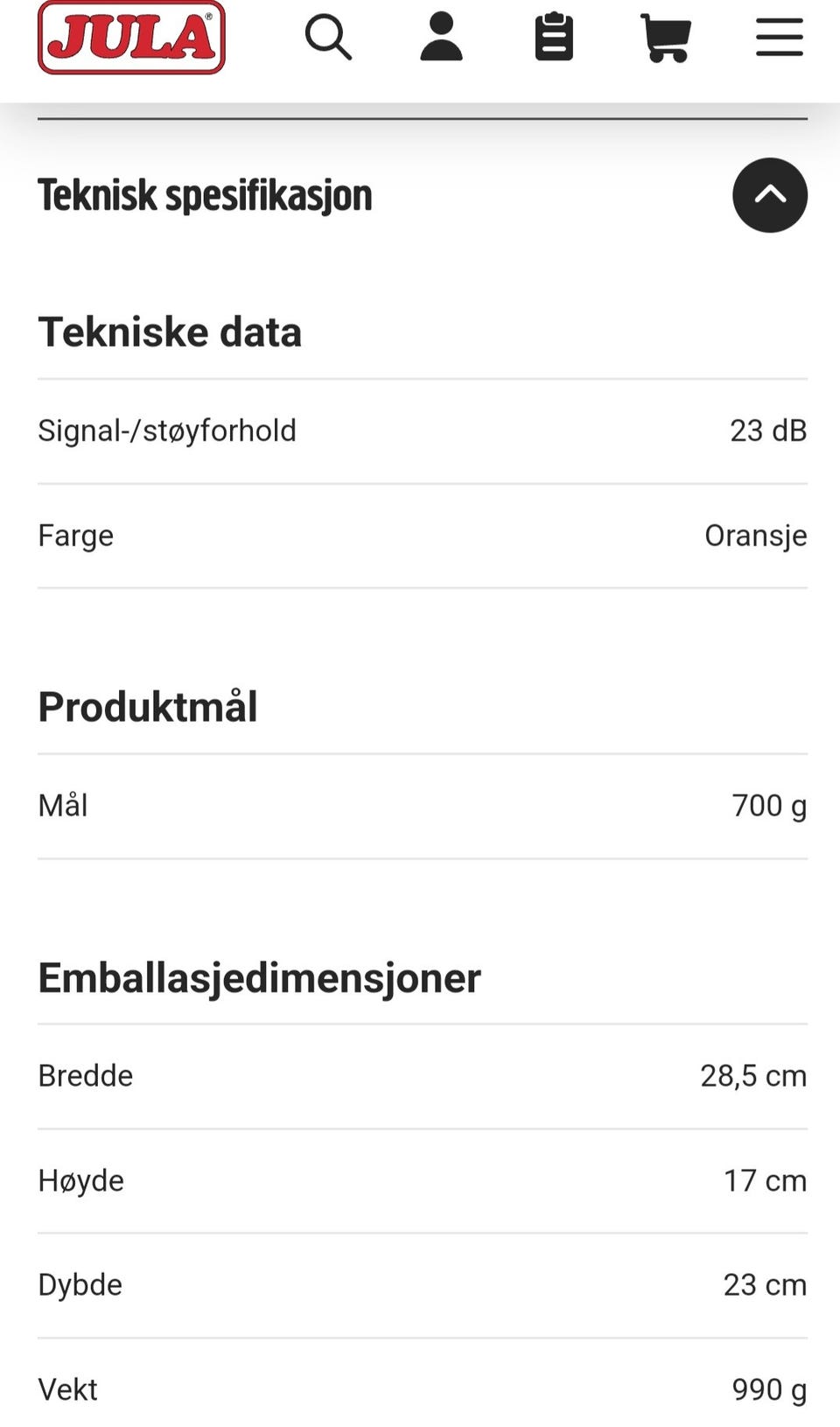This screenshot has width=840, height=1427.
Task: Open the shopping list clipboard
Action: coord(554,38)
